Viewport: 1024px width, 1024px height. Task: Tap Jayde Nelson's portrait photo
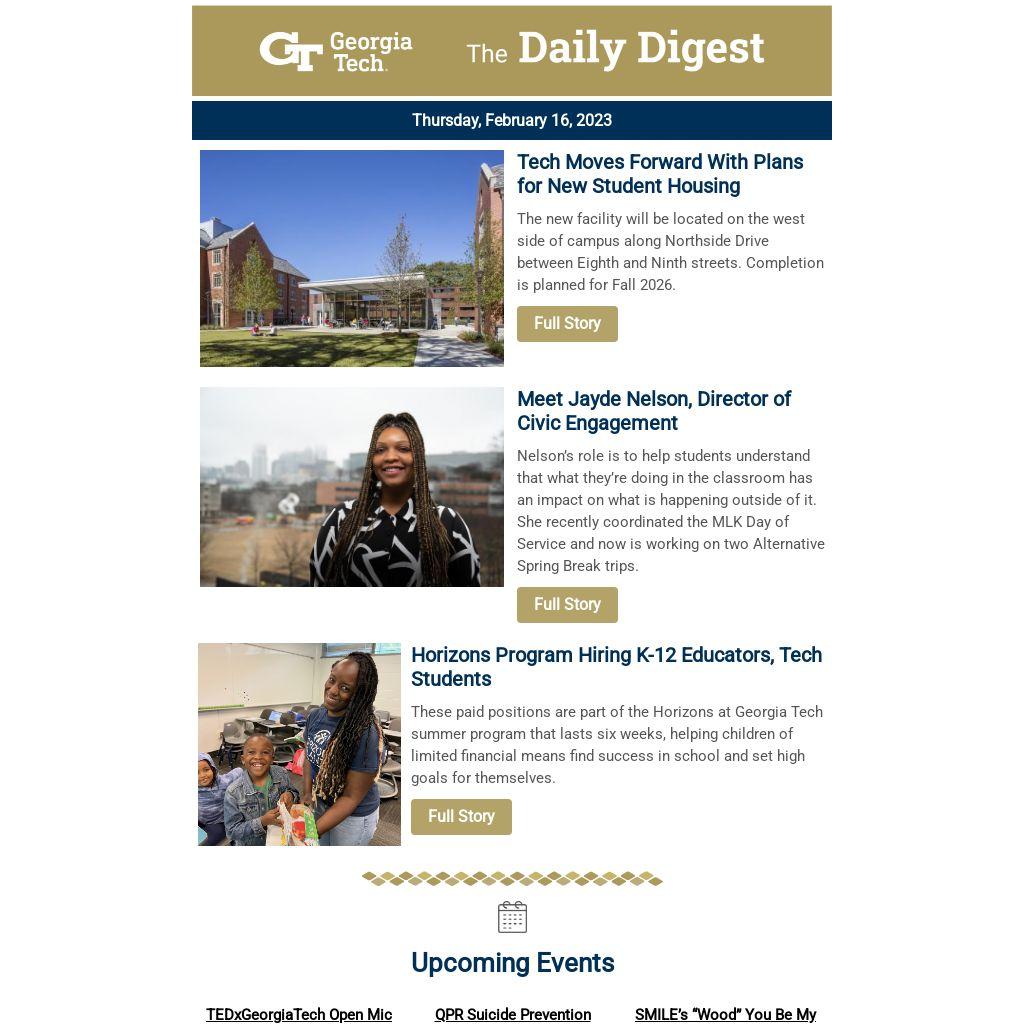(352, 487)
